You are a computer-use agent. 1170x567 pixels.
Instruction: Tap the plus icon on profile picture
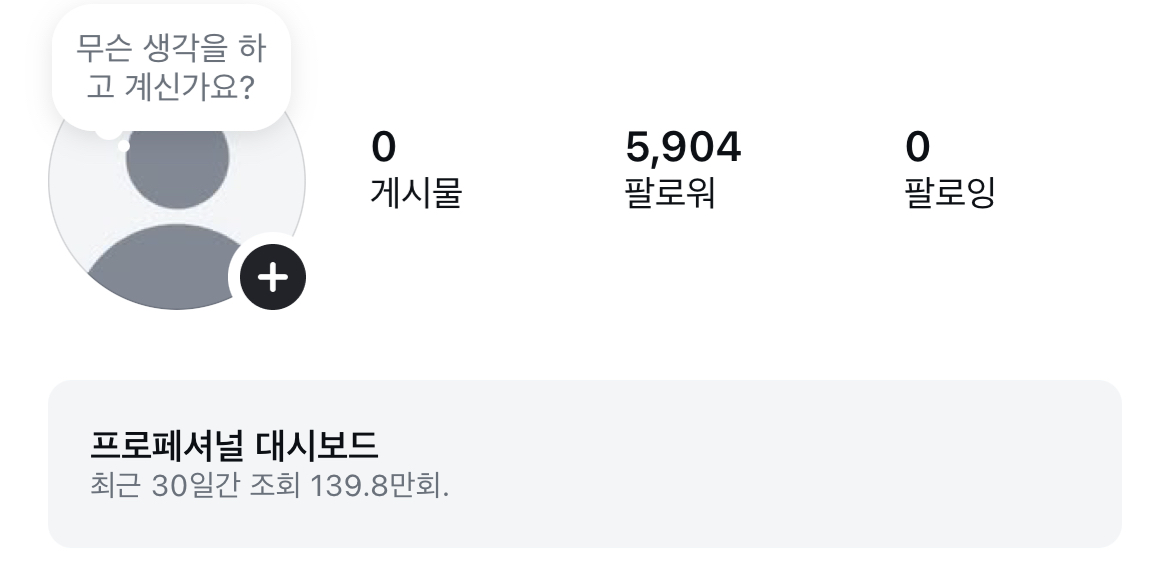click(273, 277)
